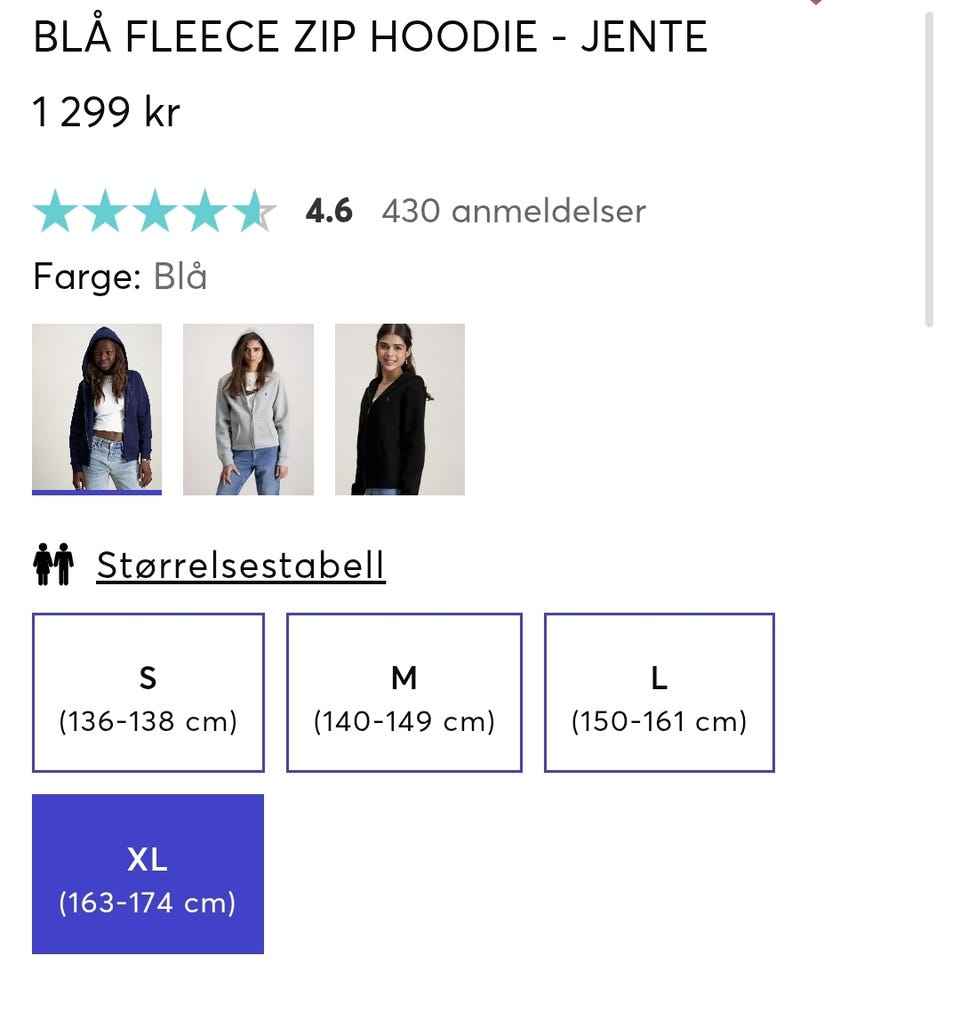960x1036 pixels.
Task: Click the third star of the product rating
Action: [x=153, y=210]
